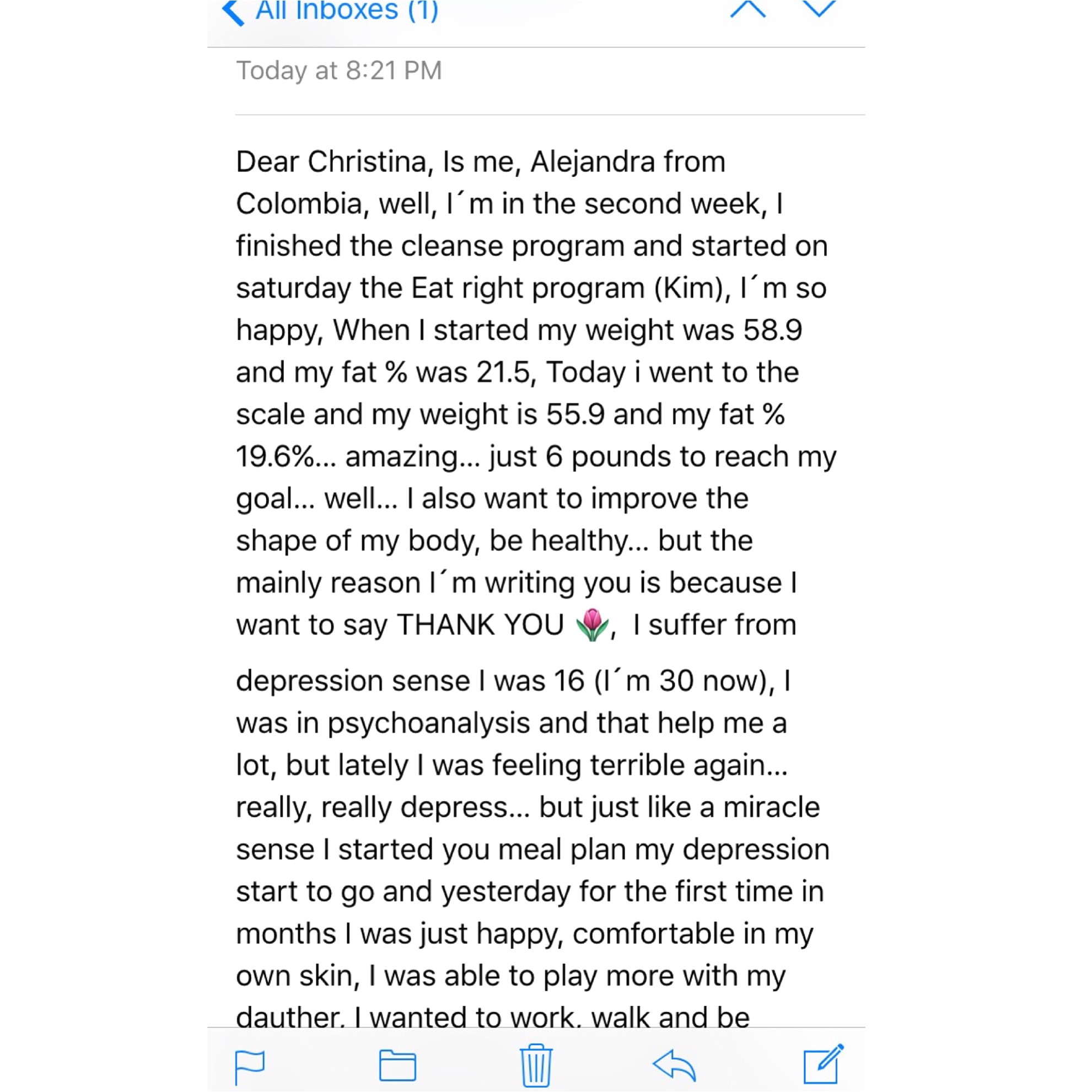Reply to this email
This screenshot has height=1092, width=1092.
coord(674,1066)
